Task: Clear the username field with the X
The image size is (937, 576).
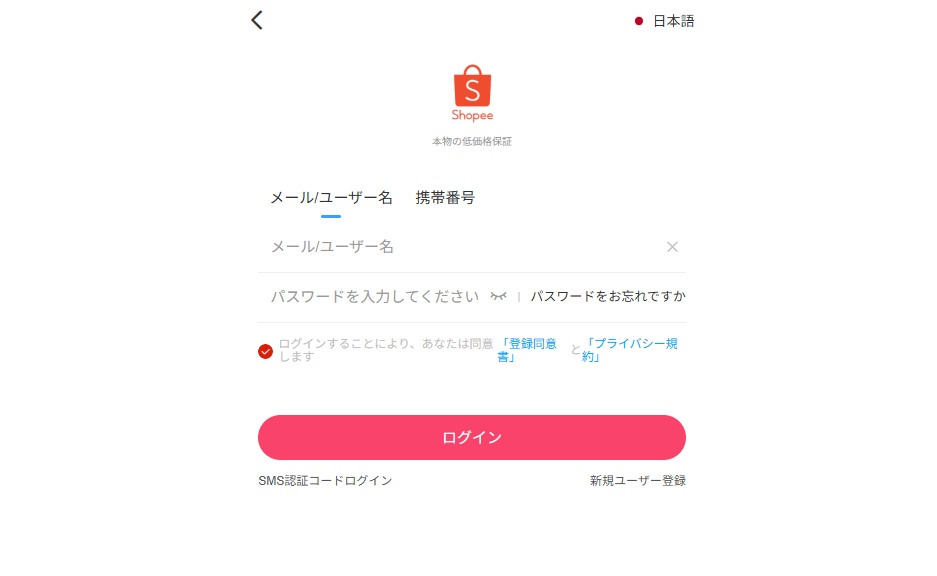Action: point(672,247)
